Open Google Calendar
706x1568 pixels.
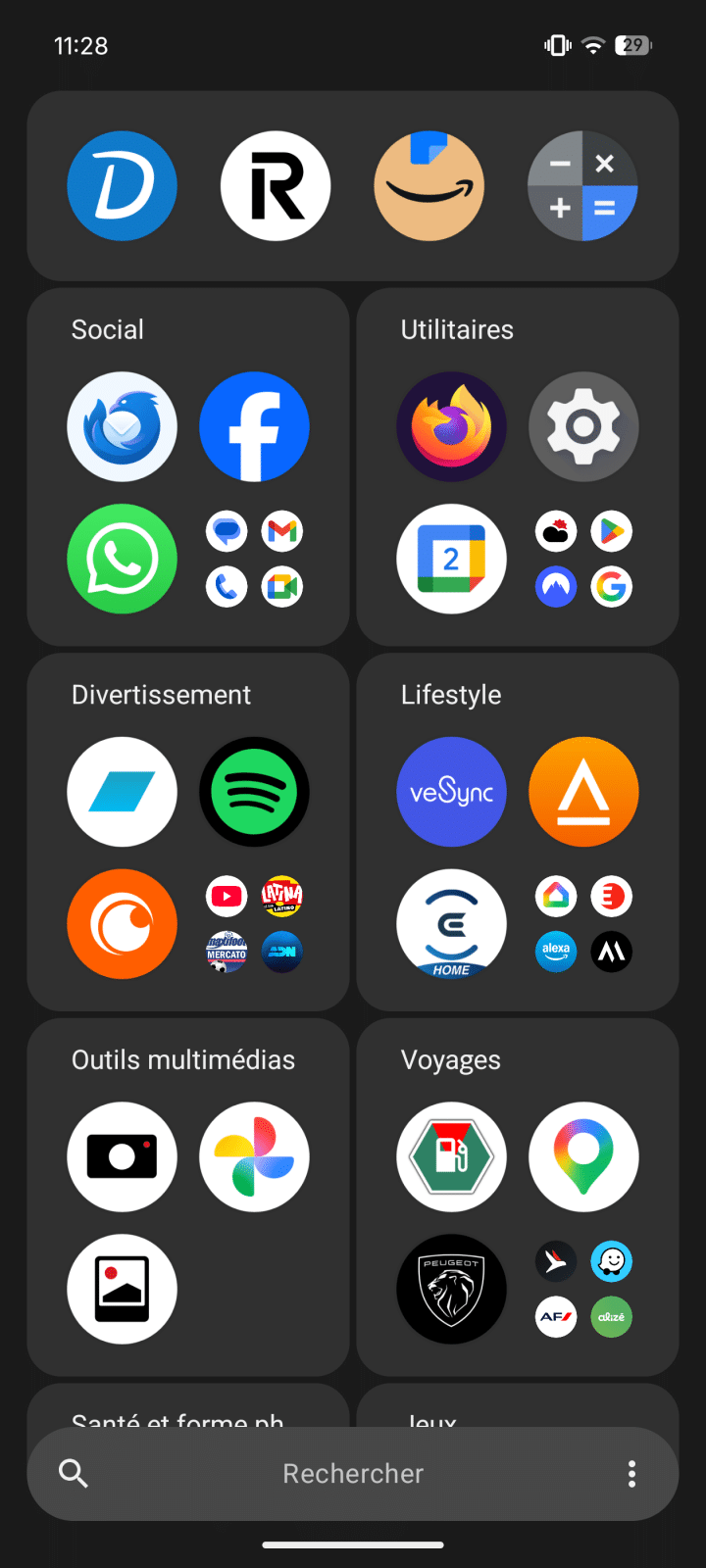pyautogui.click(x=451, y=559)
